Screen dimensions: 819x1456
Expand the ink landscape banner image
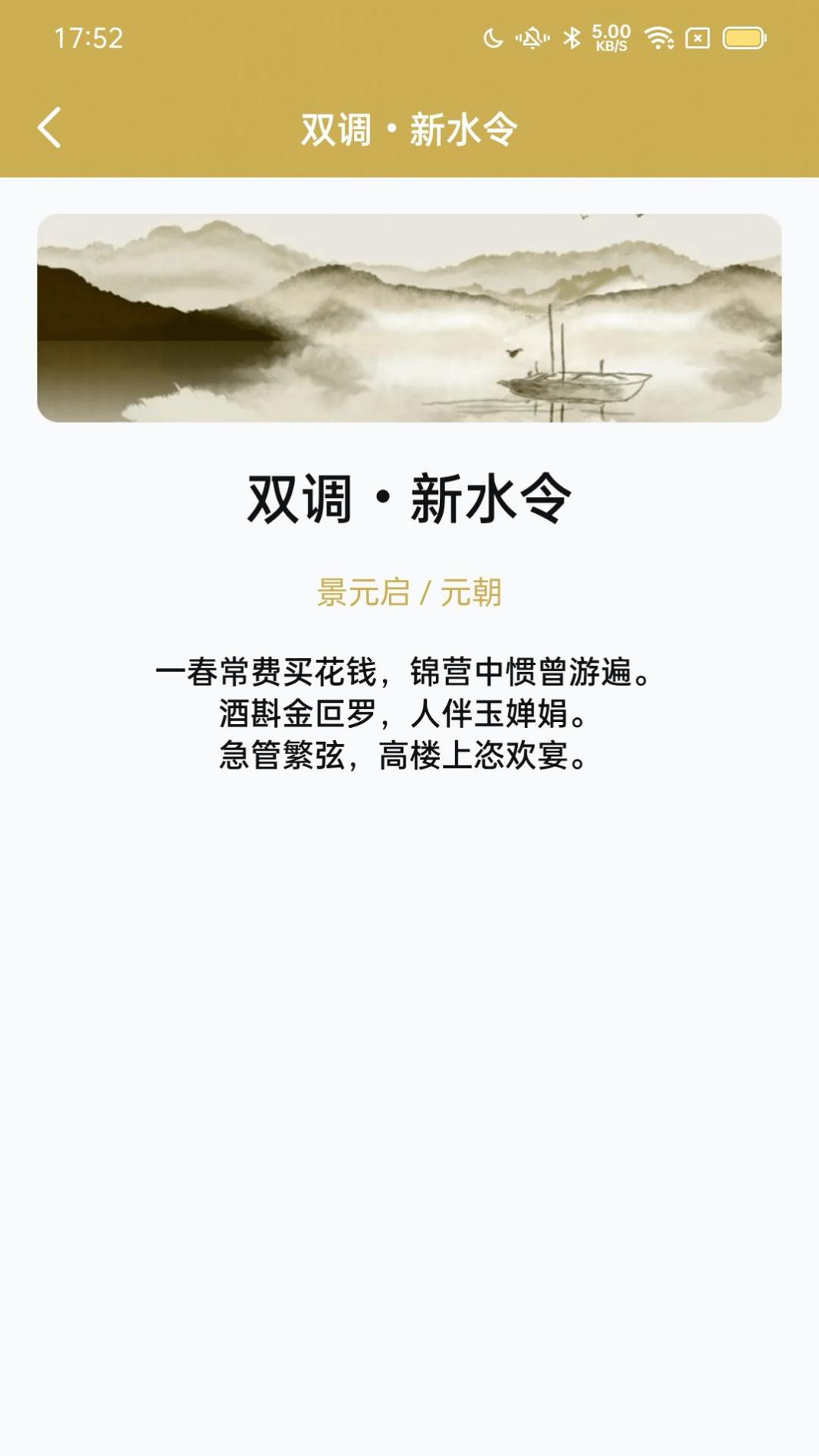click(x=409, y=318)
